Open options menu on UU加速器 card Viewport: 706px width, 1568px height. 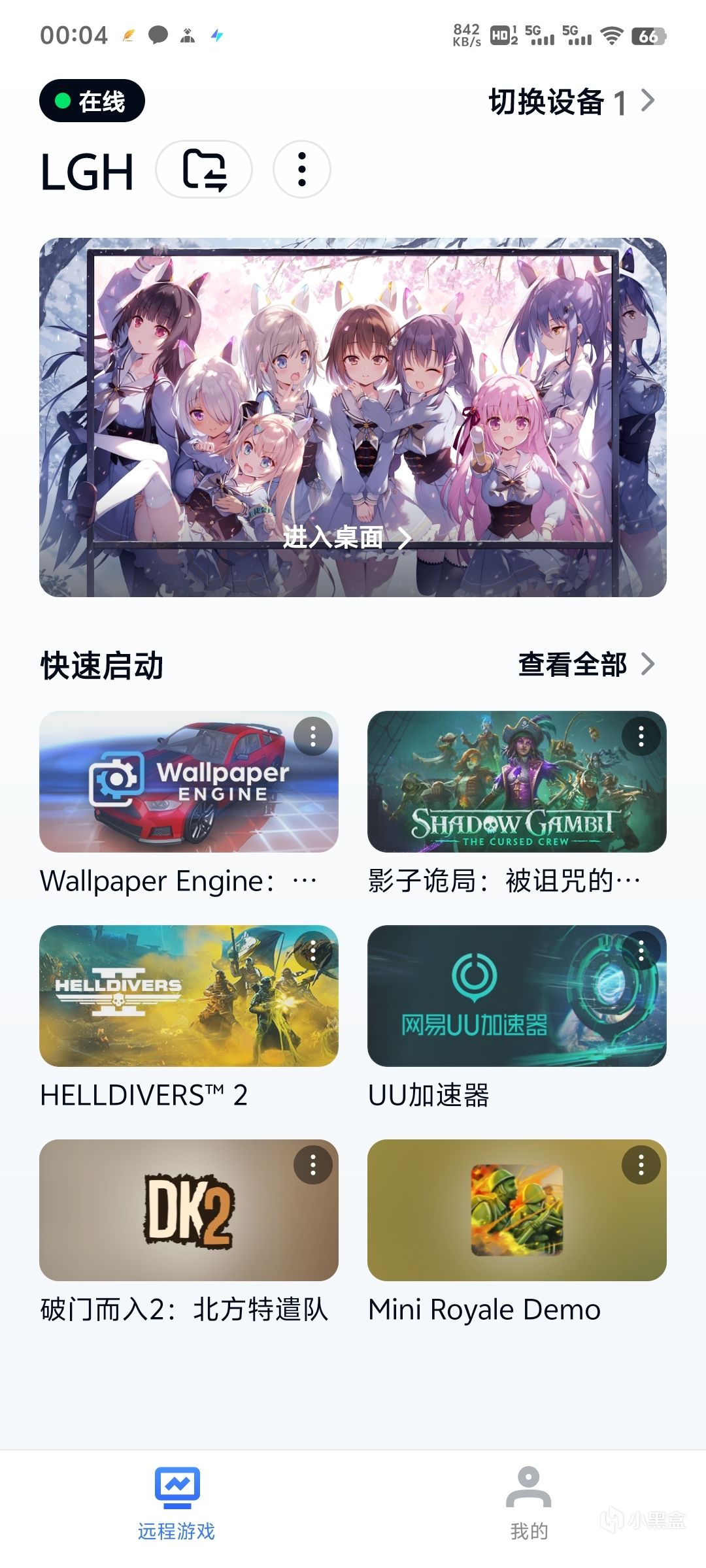click(x=641, y=951)
